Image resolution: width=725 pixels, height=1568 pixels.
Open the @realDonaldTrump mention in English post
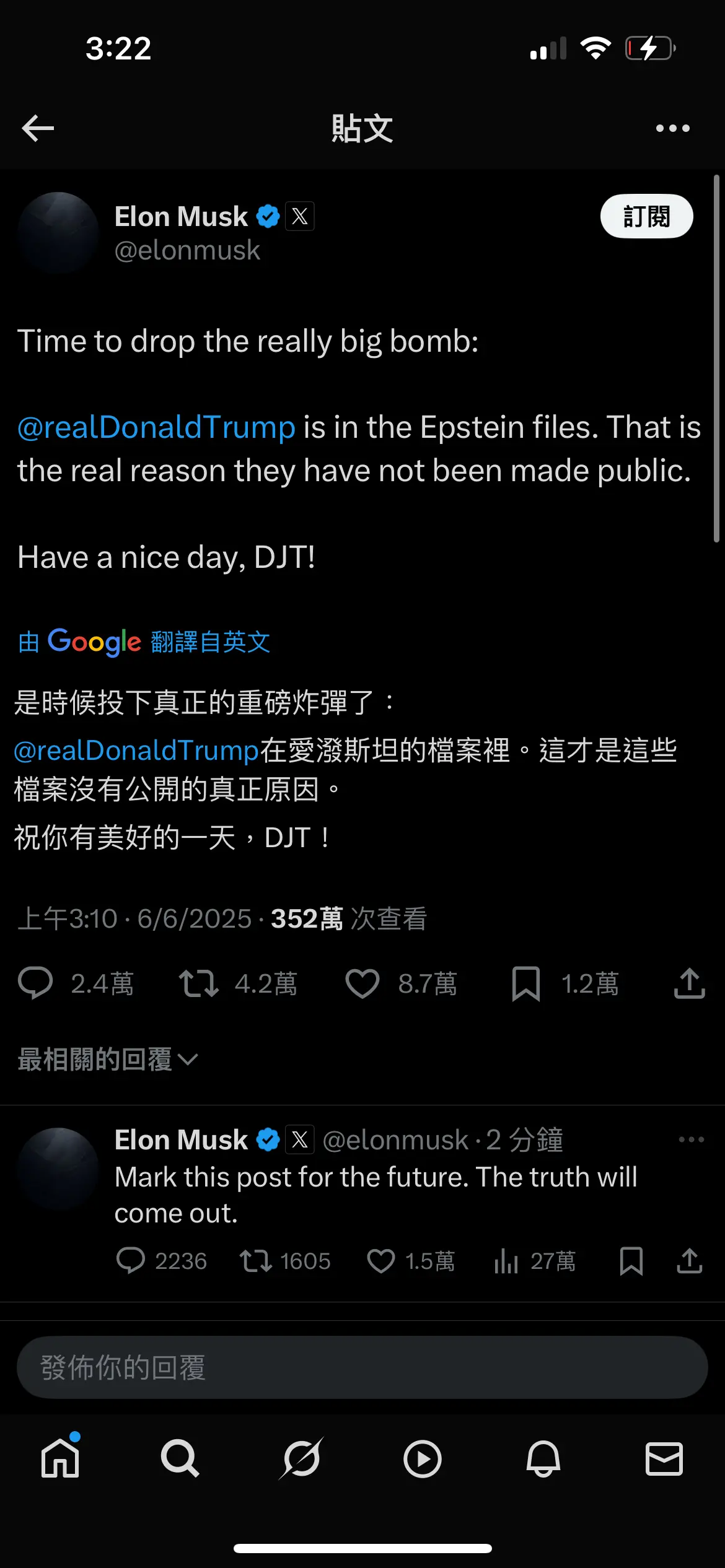[x=156, y=427]
